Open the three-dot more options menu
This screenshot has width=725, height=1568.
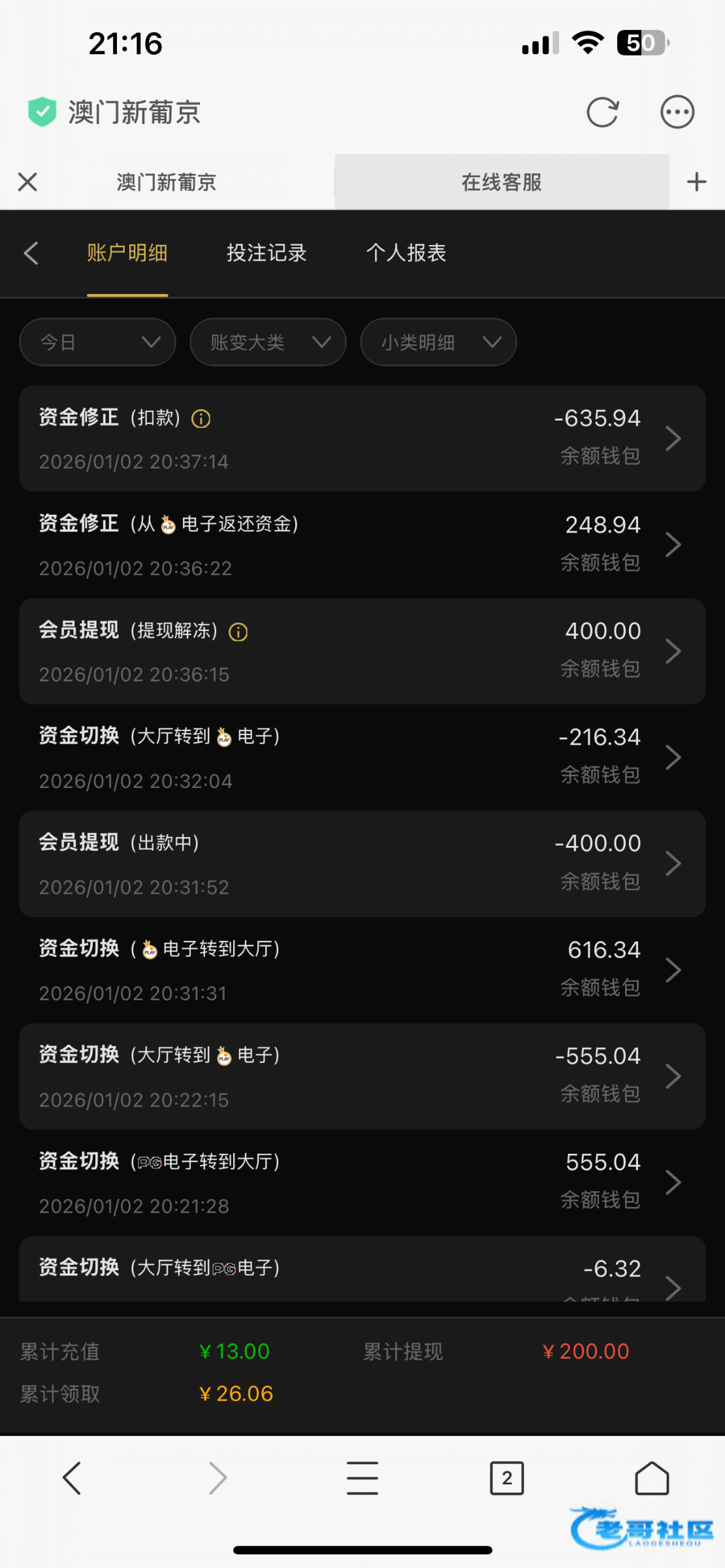[x=677, y=112]
